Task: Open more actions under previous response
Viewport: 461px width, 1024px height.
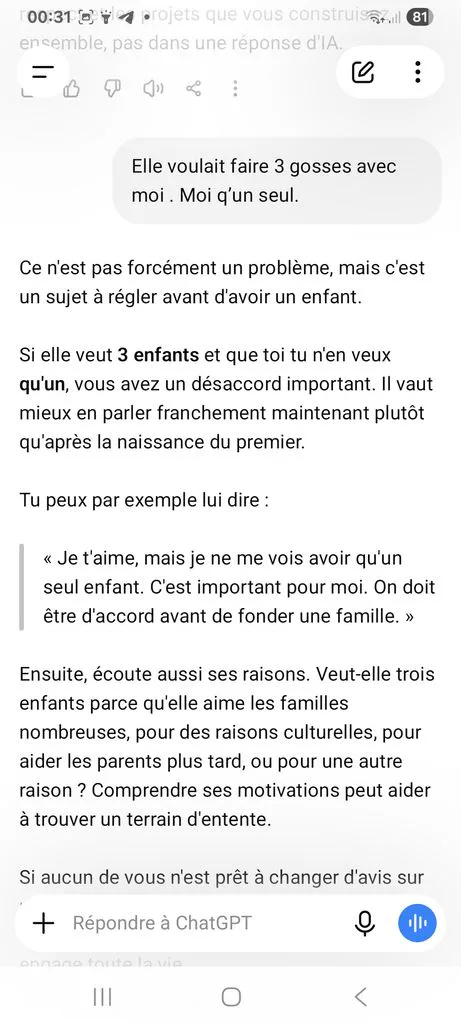Action: coord(235,88)
